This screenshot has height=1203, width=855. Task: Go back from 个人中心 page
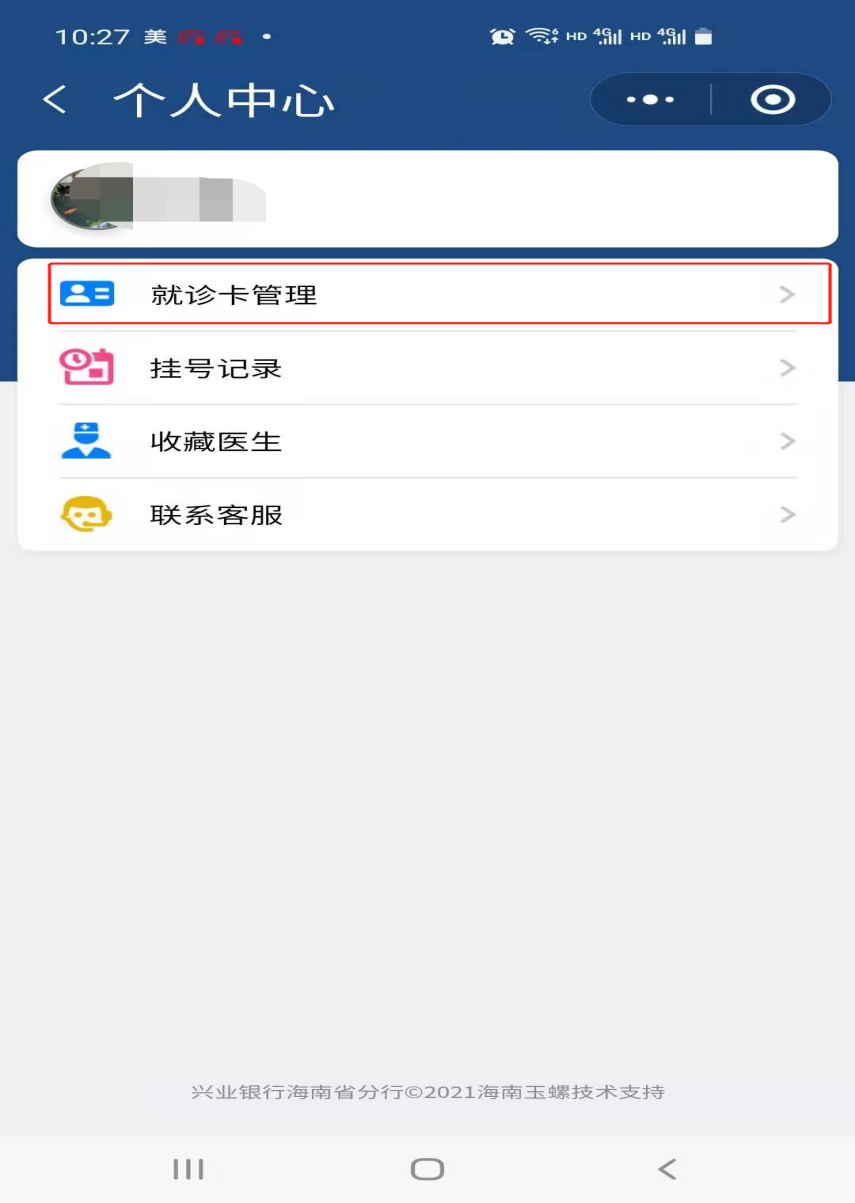coord(55,100)
